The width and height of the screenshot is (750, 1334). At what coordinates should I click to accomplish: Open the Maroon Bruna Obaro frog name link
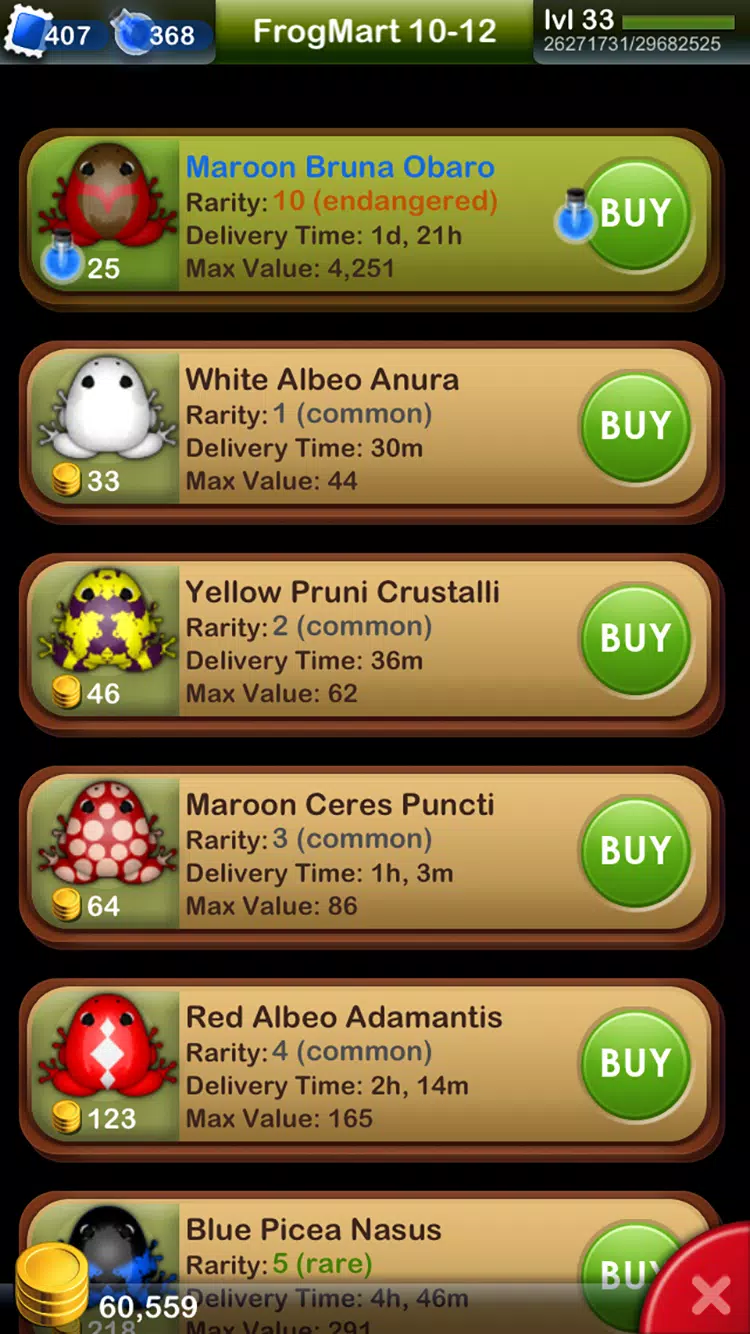click(x=340, y=166)
